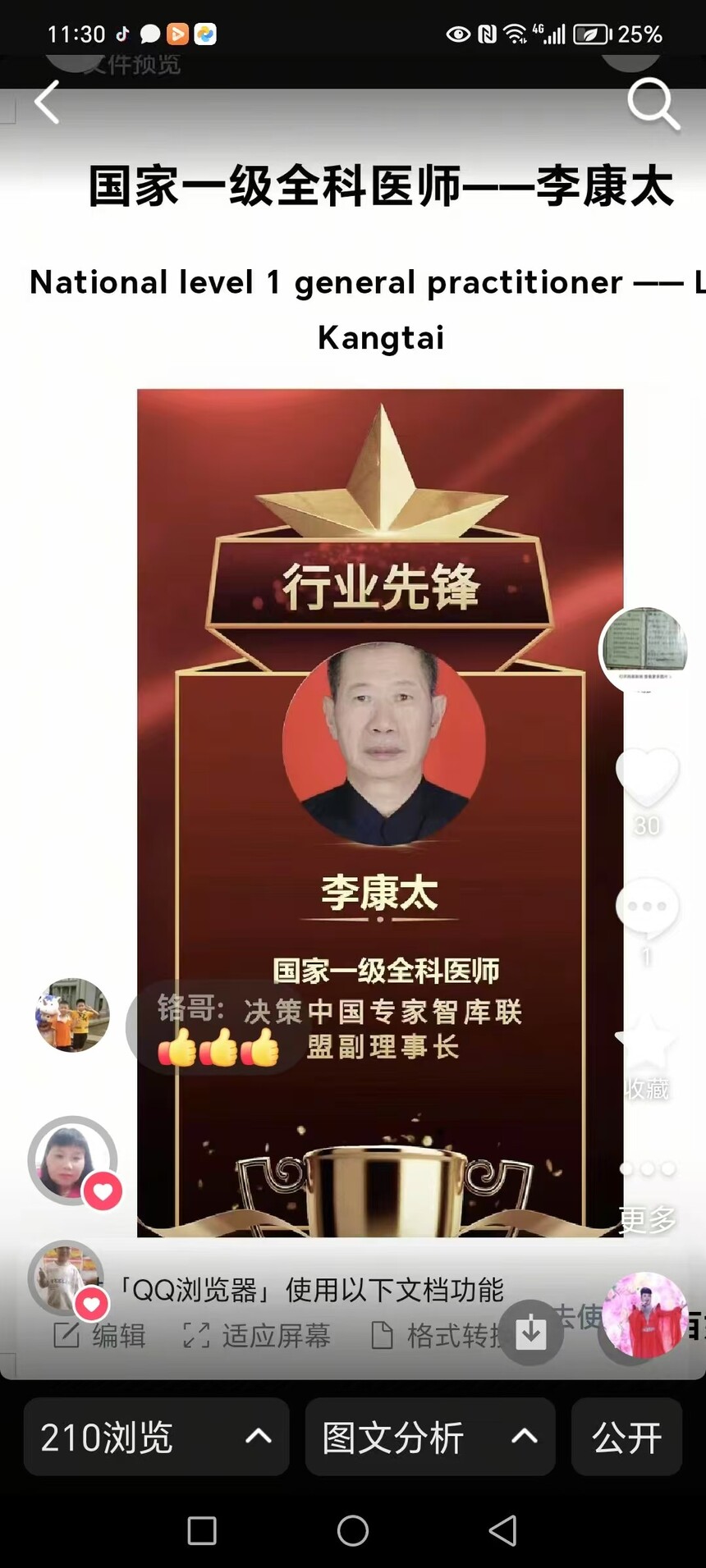
Task: Open 图文分析 analytics
Action: [x=430, y=1437]
